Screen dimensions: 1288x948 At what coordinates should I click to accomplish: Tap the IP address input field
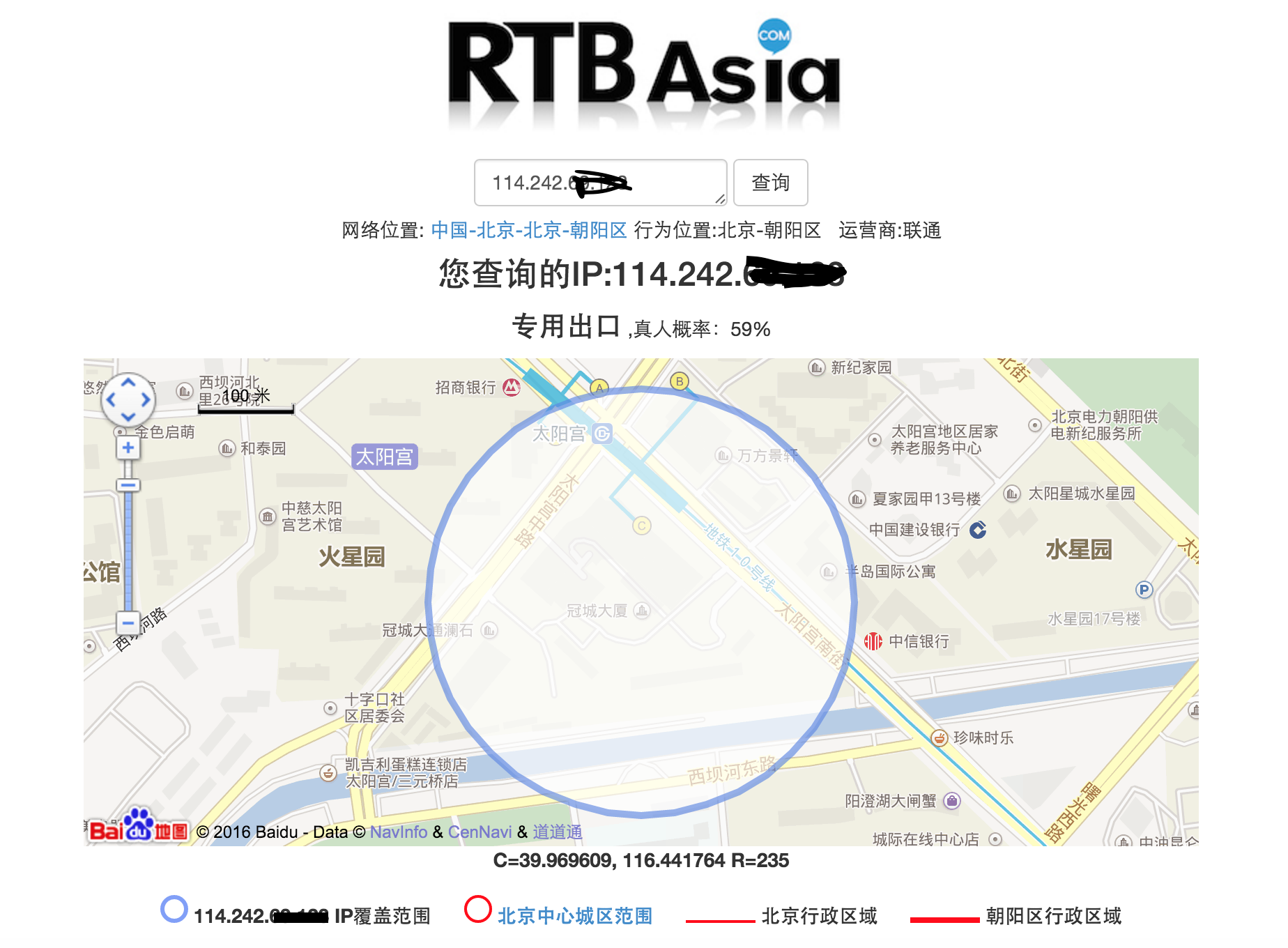point(599,183)
